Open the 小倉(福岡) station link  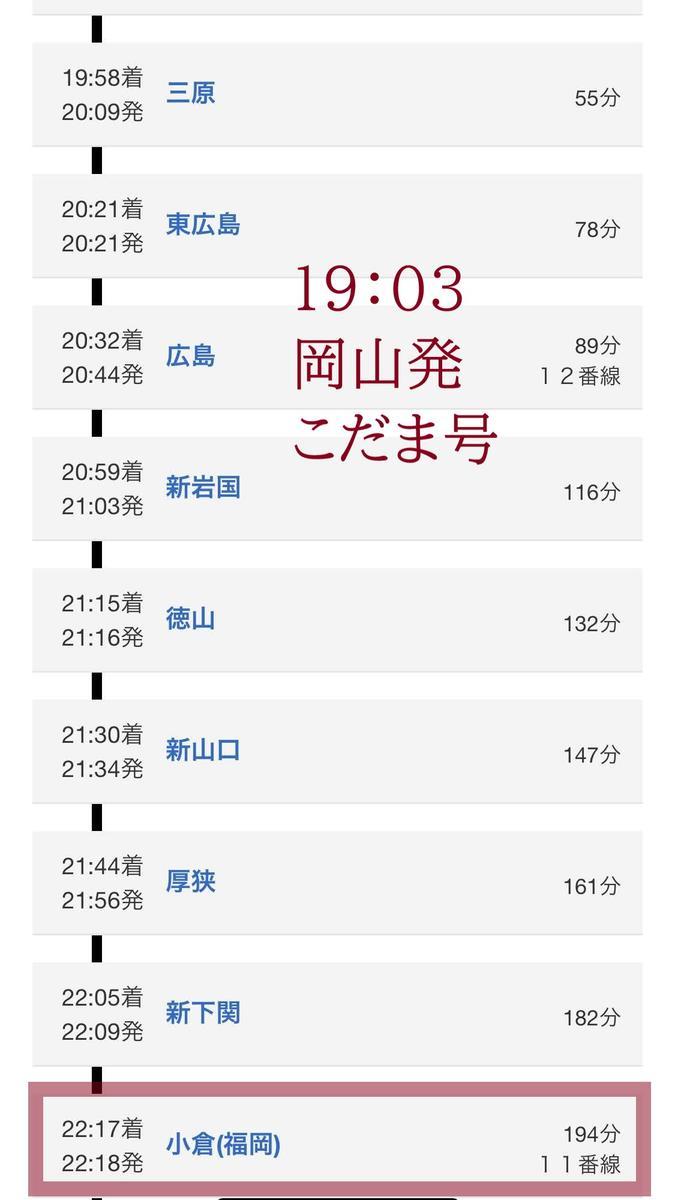point(223,1144)
